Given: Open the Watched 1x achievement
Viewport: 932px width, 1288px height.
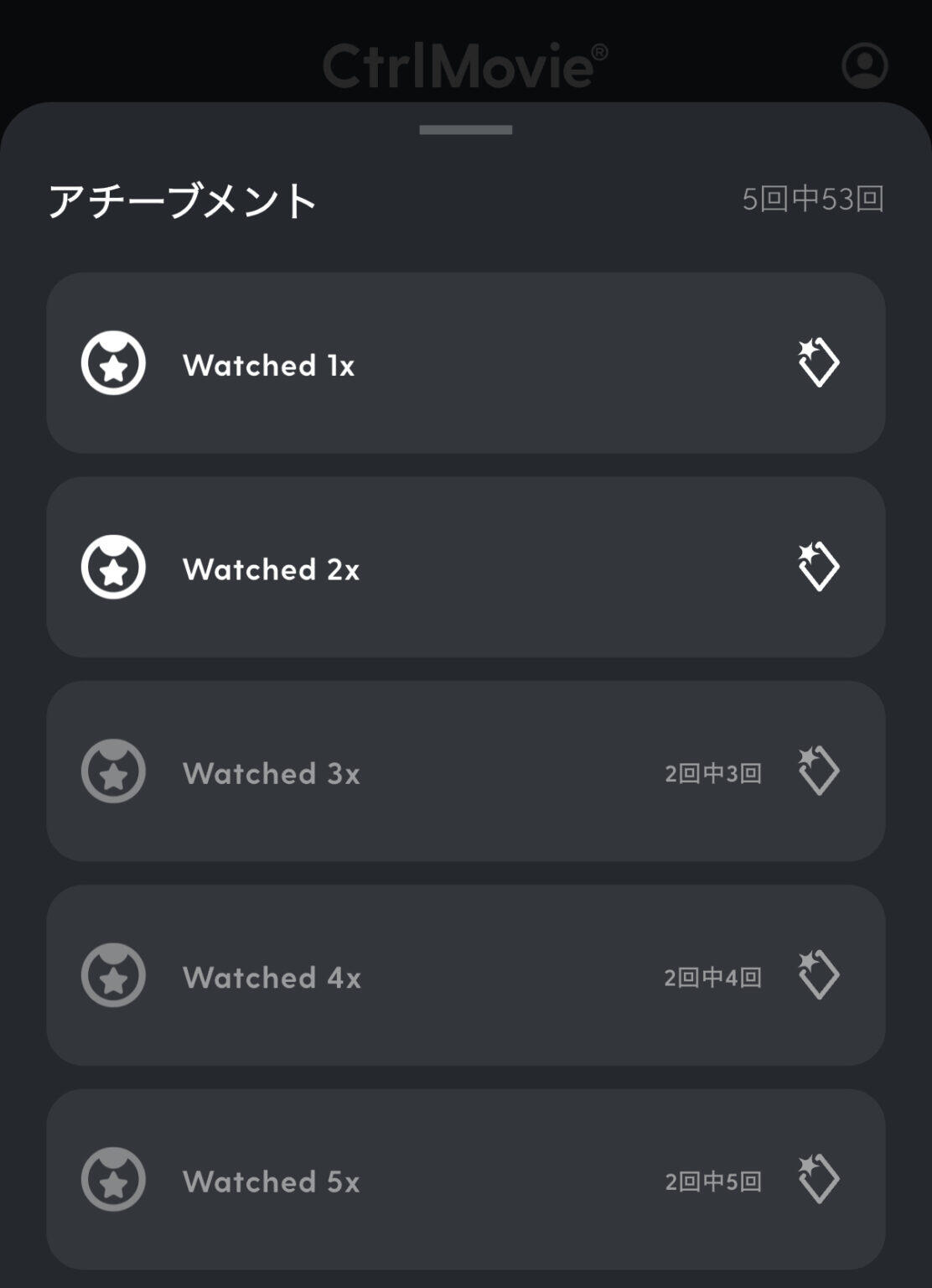Looking at the screenshot, I should (x=465, y=363).
